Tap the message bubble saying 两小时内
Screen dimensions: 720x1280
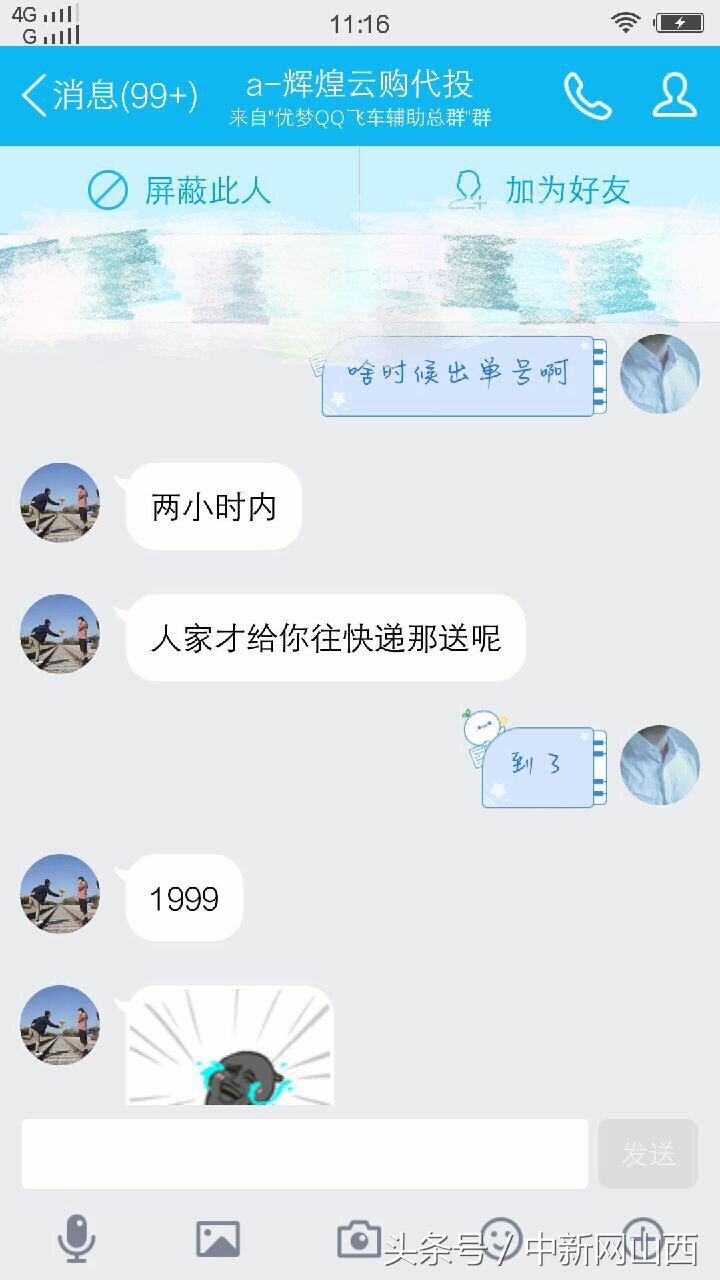pos(213,507)
